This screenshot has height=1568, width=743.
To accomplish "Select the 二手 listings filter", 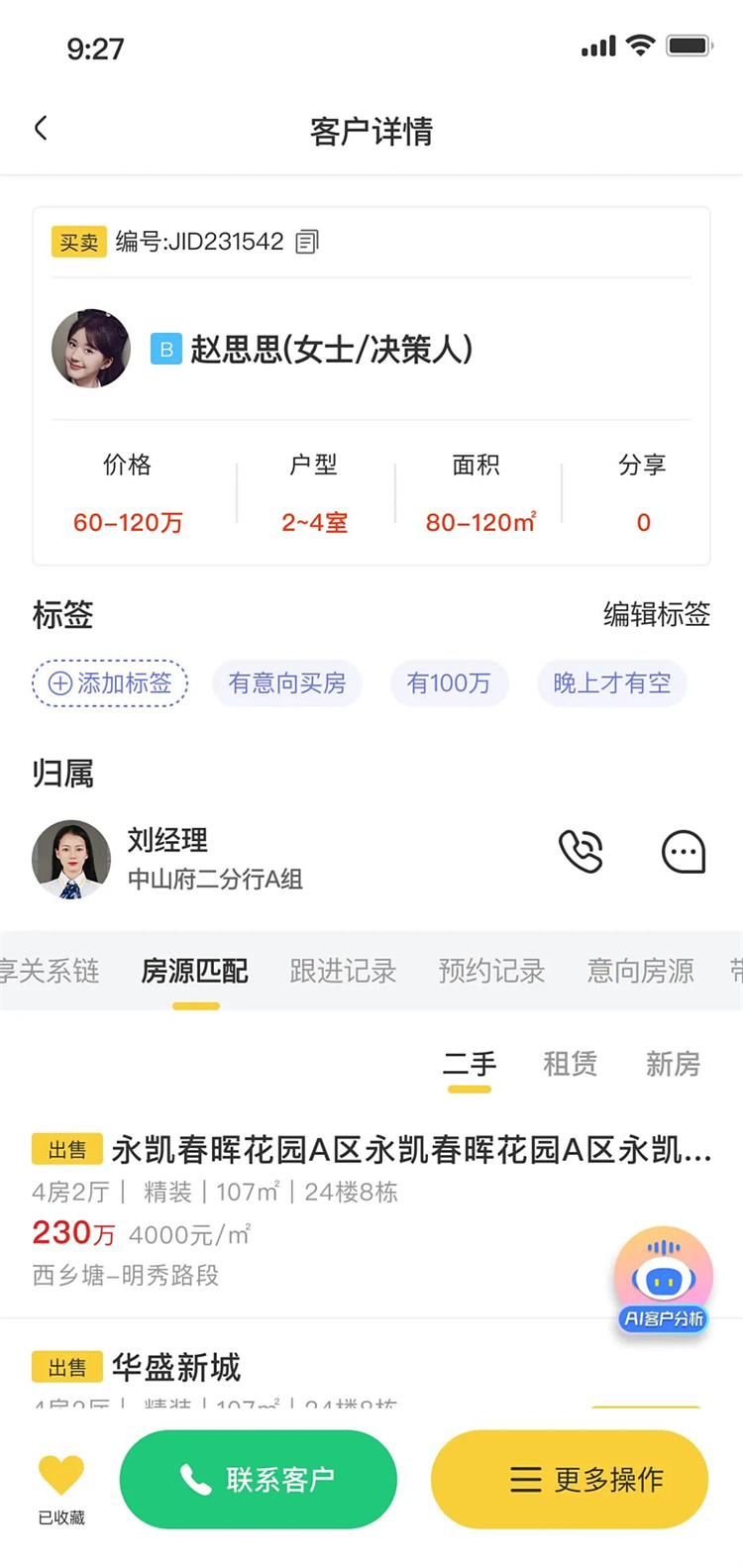I will 470,1065.
